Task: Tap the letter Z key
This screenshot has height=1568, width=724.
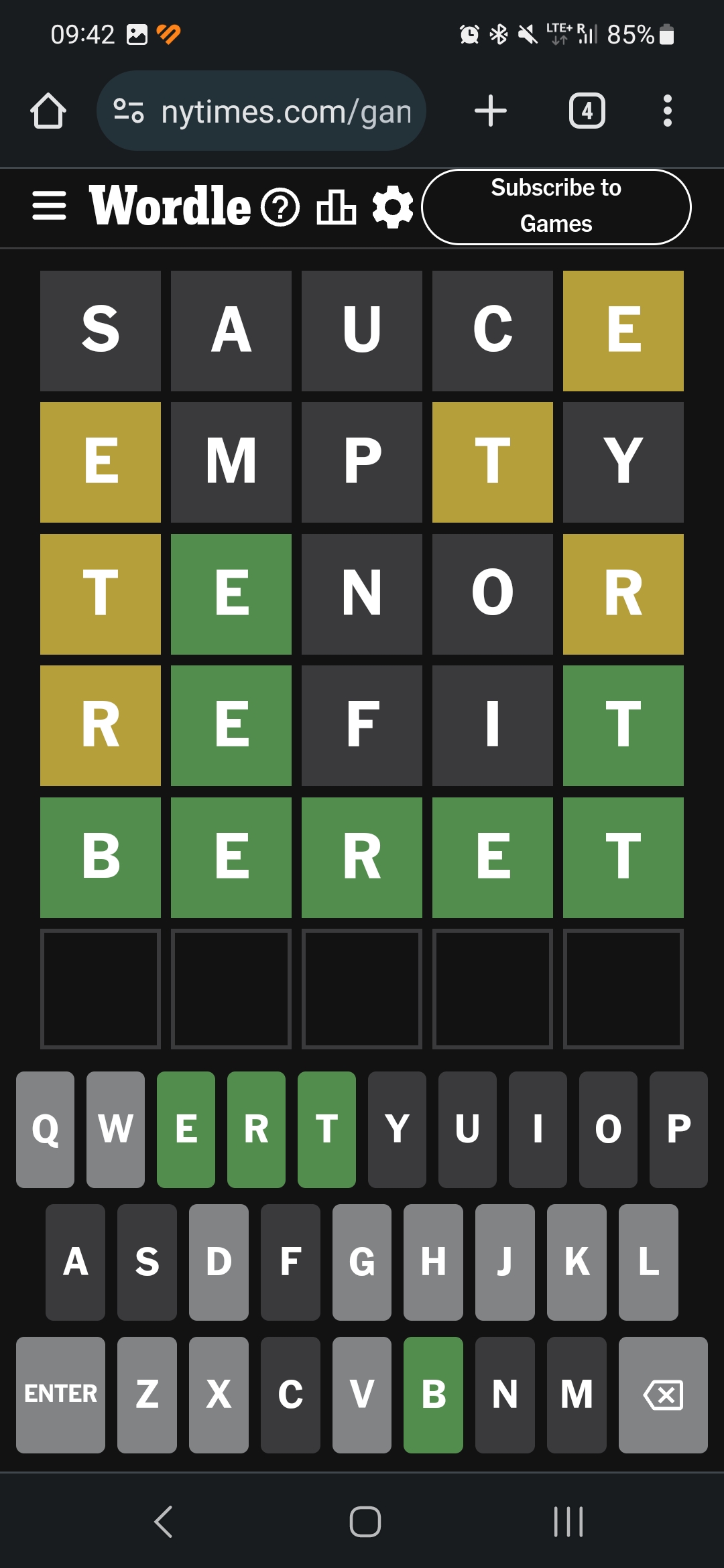Action: pyautogui.click(x=147, y=1394)
